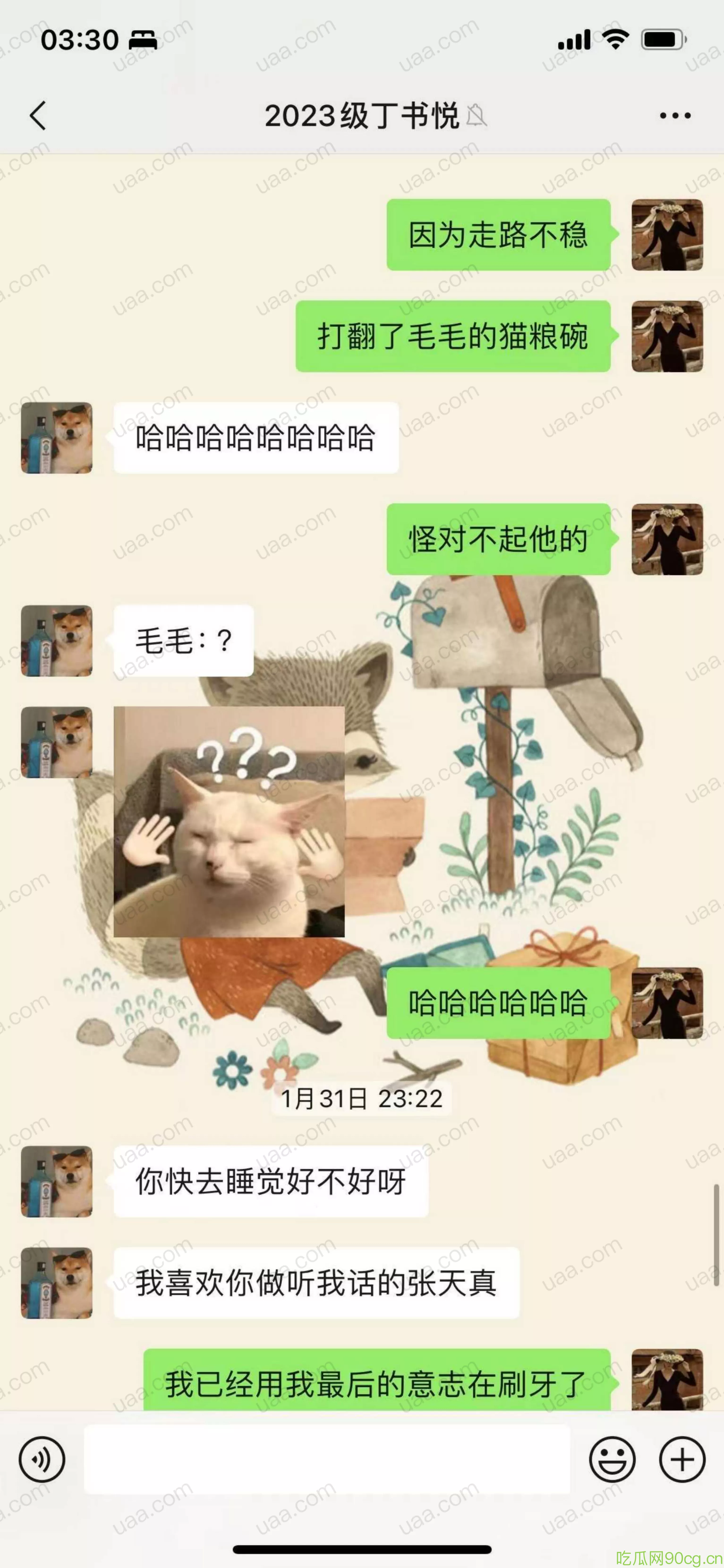Switch to voice message input
The image size is (724, 1568).
point(41,1459)
